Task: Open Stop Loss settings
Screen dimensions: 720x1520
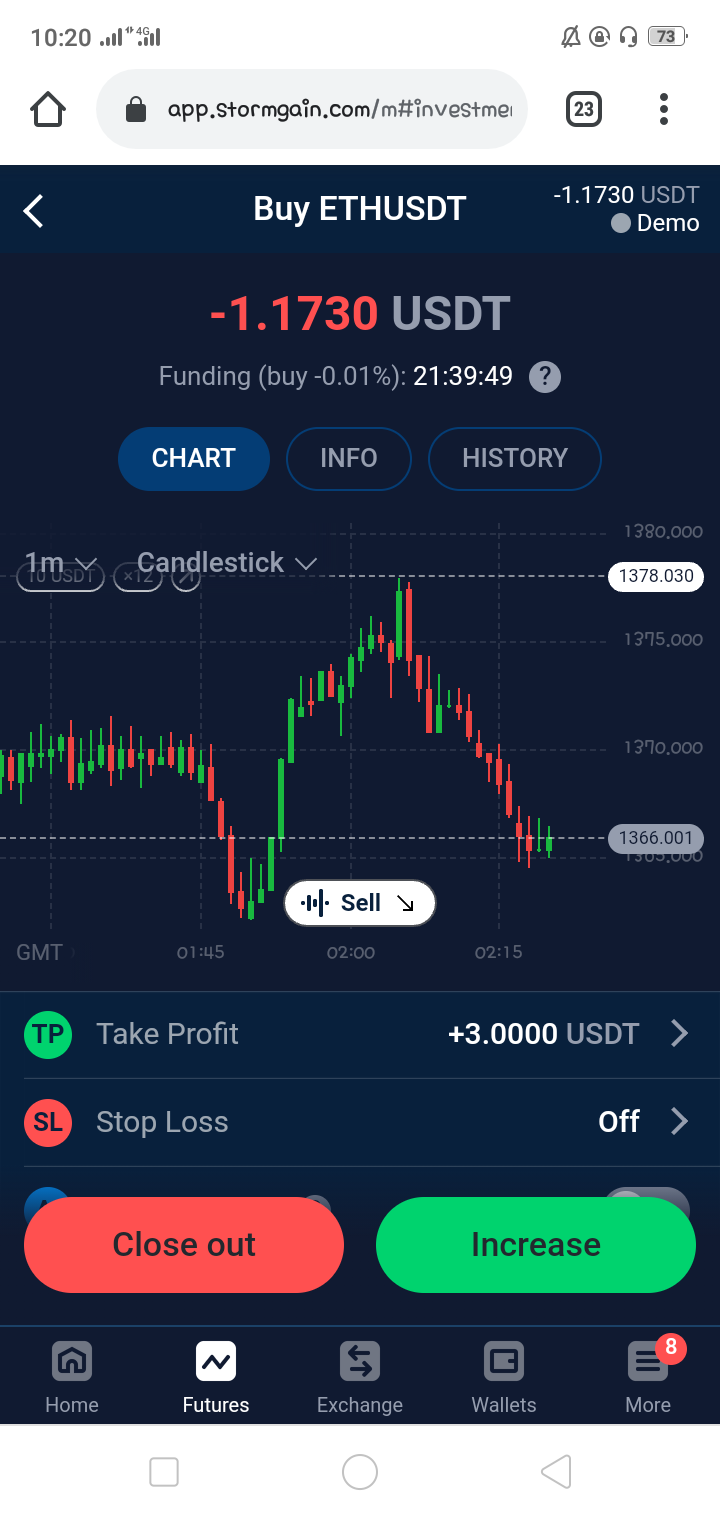Action: coord(360,1122)
